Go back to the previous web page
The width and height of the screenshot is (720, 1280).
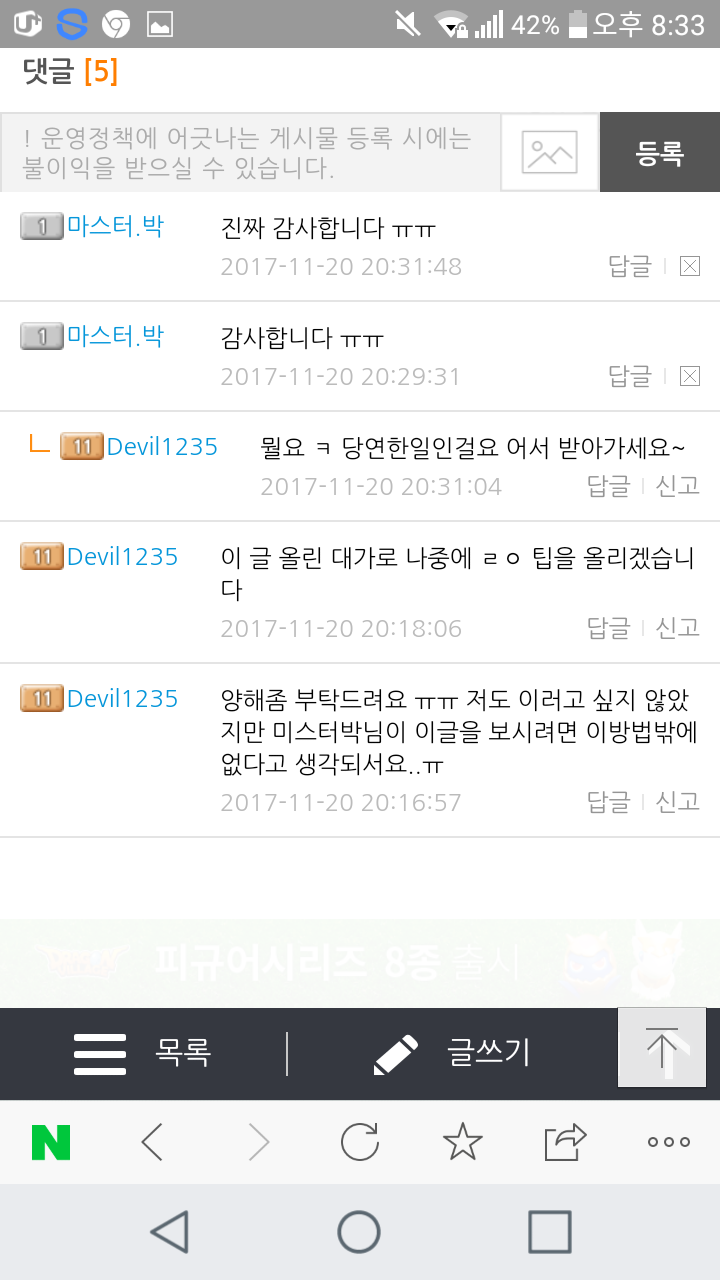[x=152, y=1142]
